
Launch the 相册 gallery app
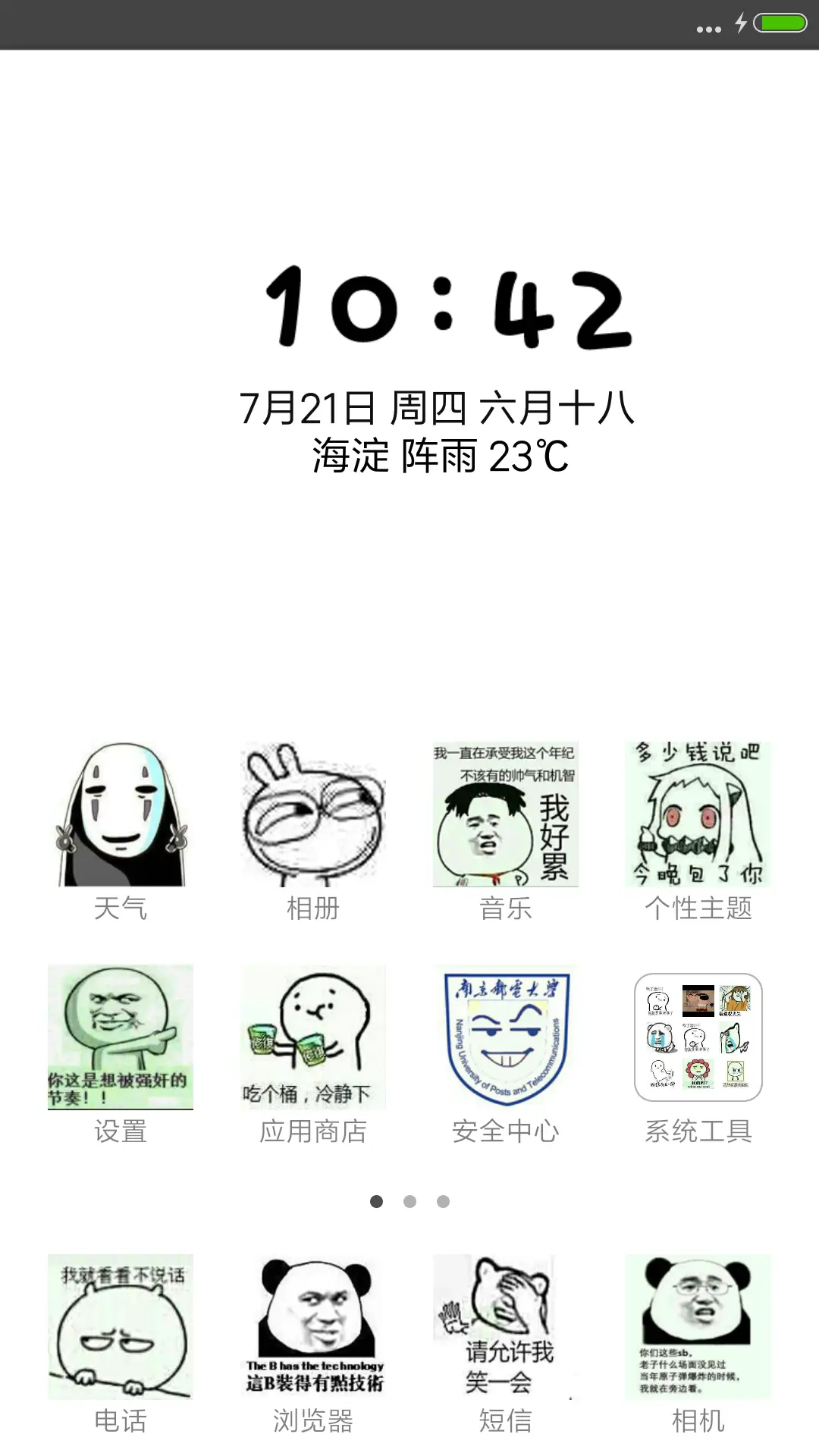[313, 814]
